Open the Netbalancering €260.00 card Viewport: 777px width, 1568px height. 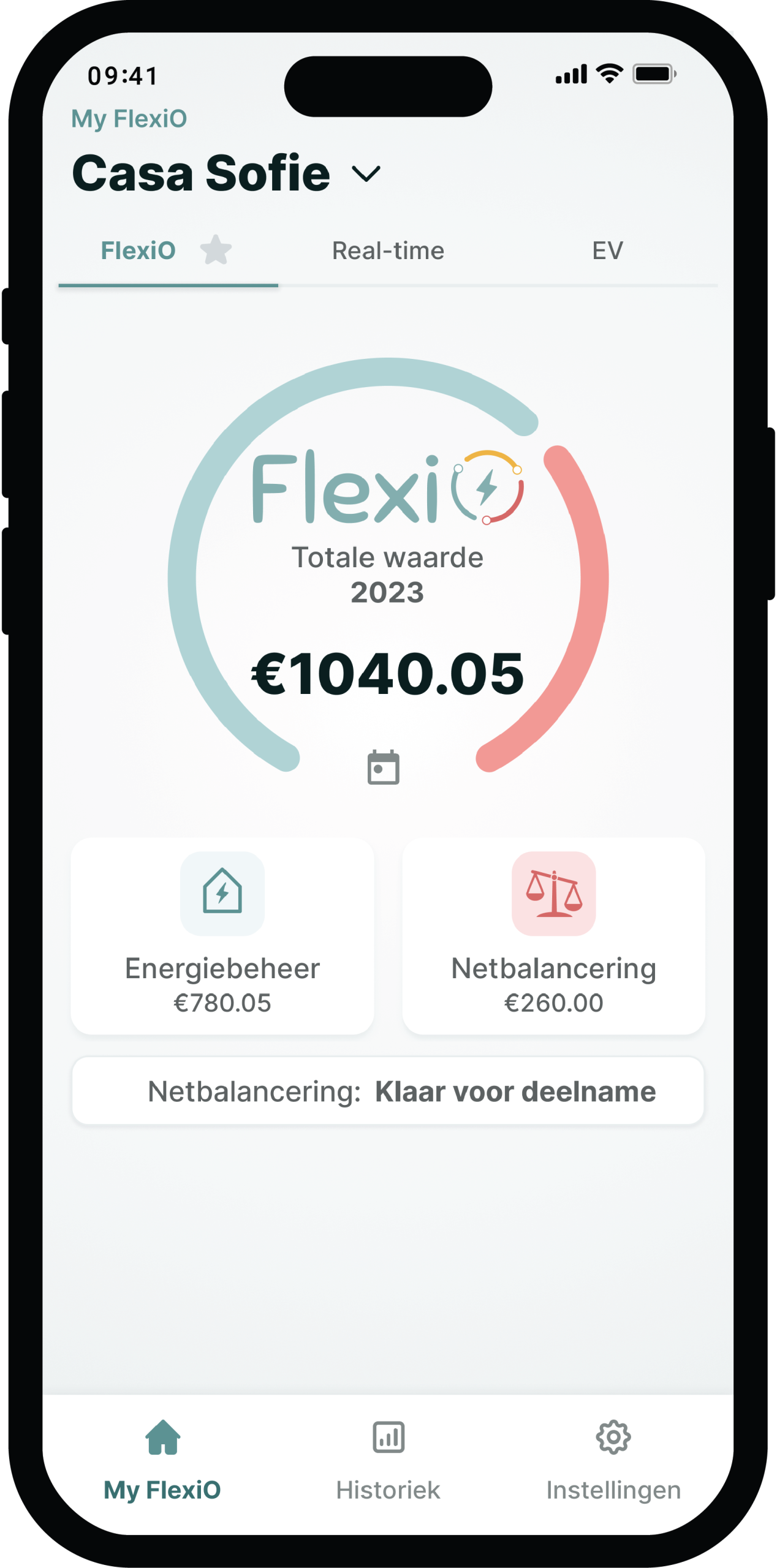pyautogui.click(x=553, y=935)
